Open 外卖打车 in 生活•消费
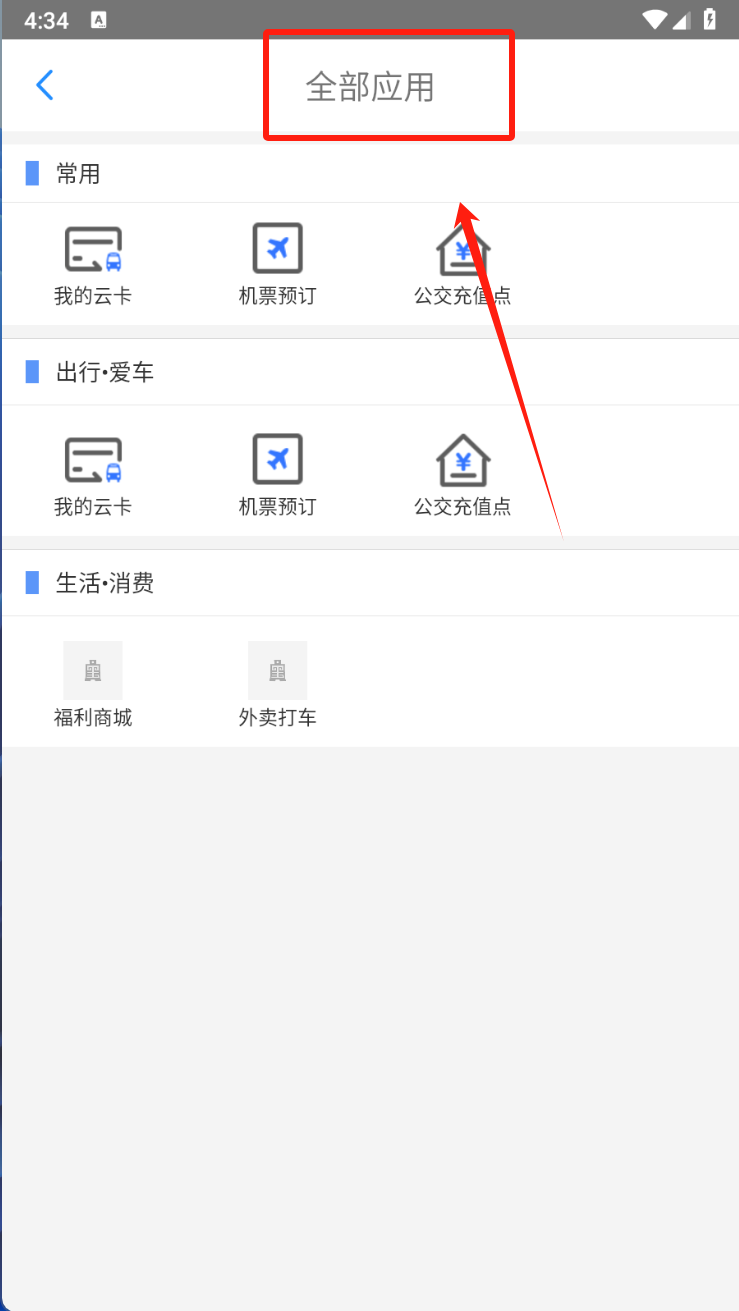Viewport: 739px width, 1311px height. (x=277, y=685)
